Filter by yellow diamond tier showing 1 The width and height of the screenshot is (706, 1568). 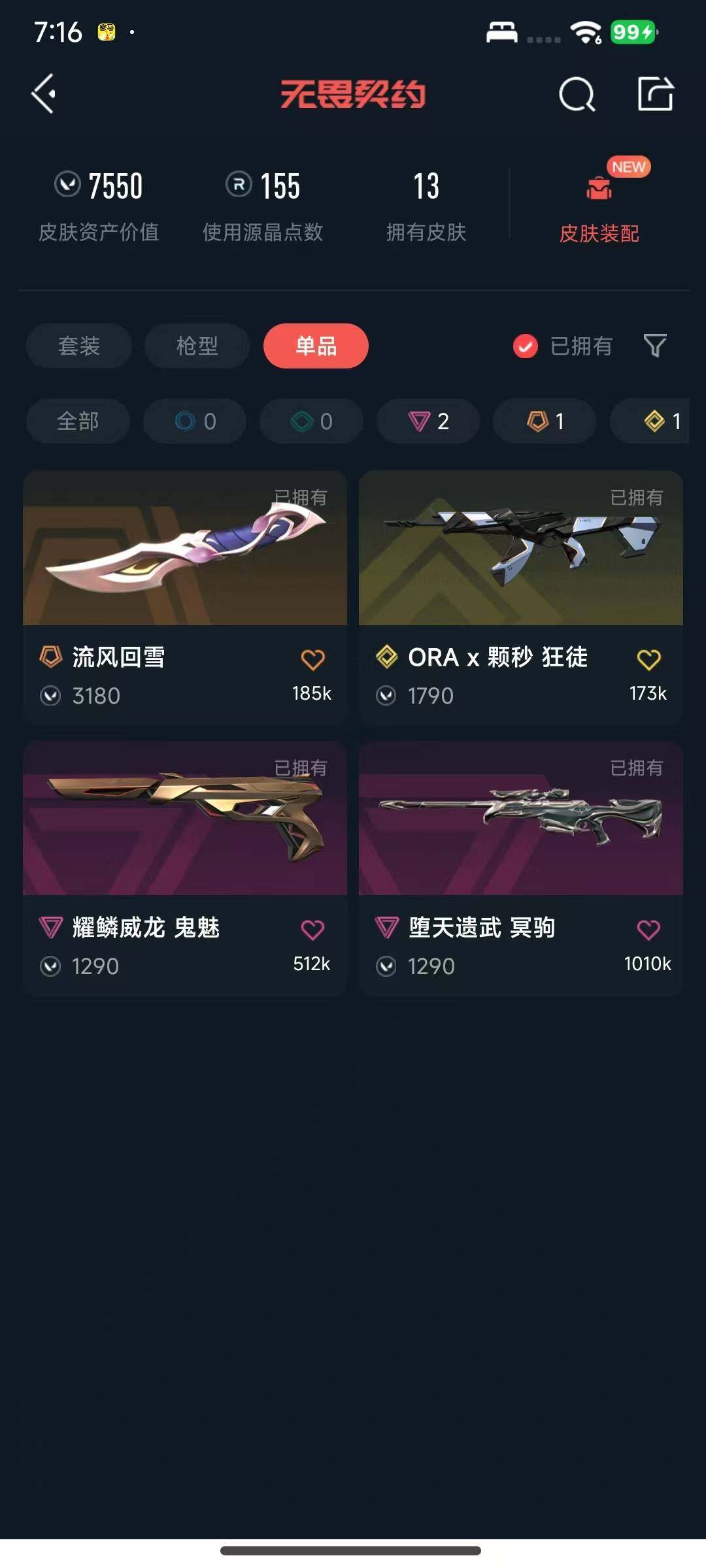[x=660, y=421]
